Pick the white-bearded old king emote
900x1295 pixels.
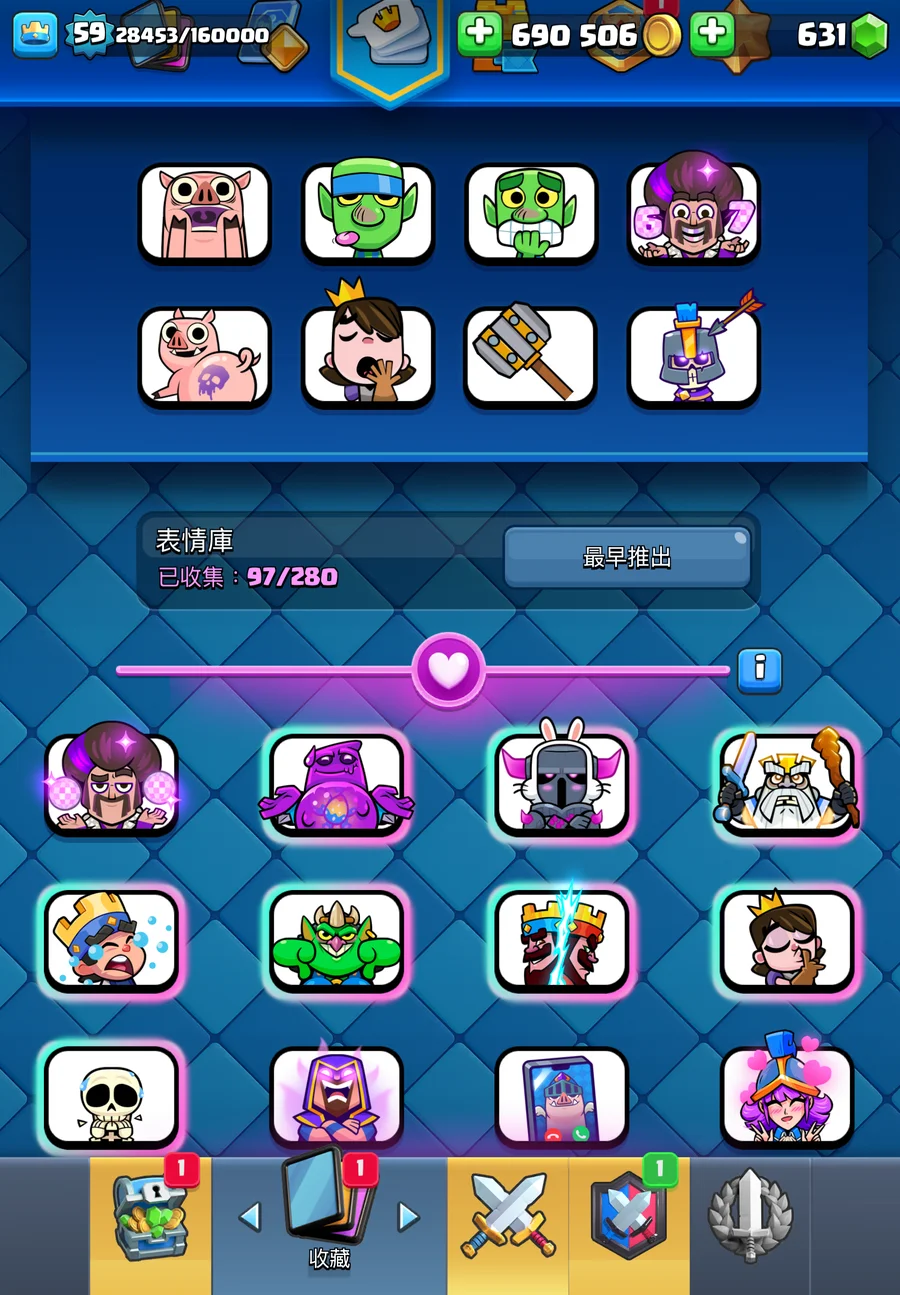[787, 785]
